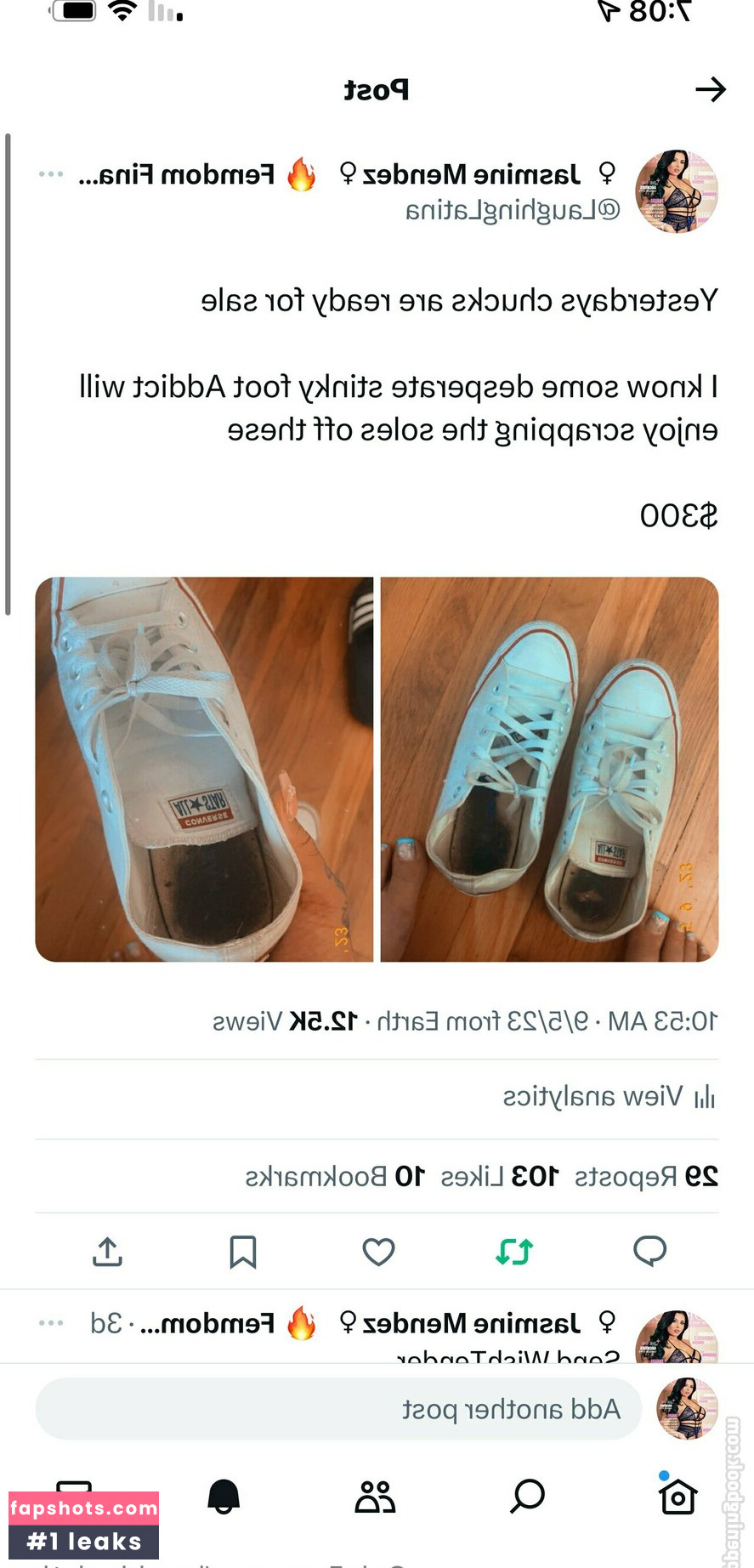The height and width of the screenshot is (1568, 754).
Task: View the 29 Reposts list
Action: click(646, 1176)
